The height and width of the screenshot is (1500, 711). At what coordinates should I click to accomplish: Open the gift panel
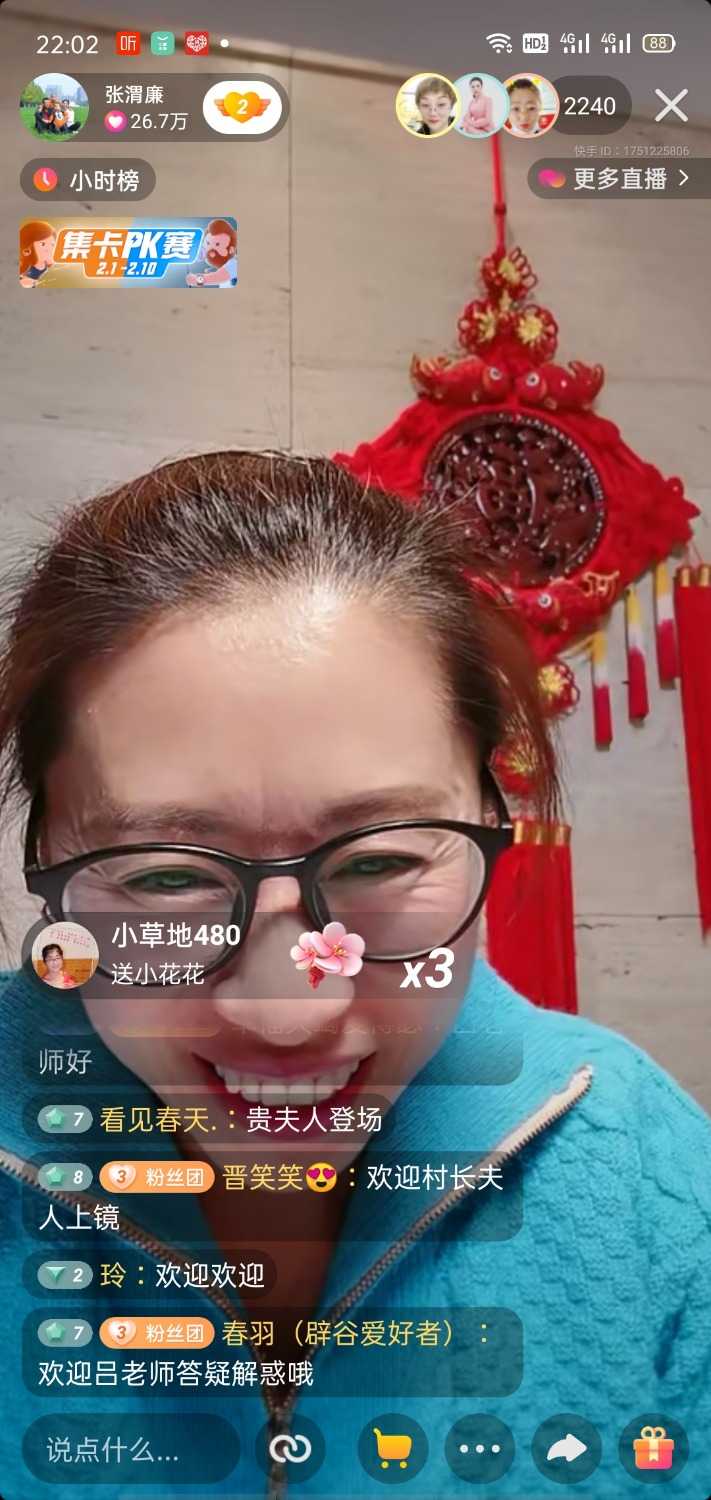coord(653,1449)
